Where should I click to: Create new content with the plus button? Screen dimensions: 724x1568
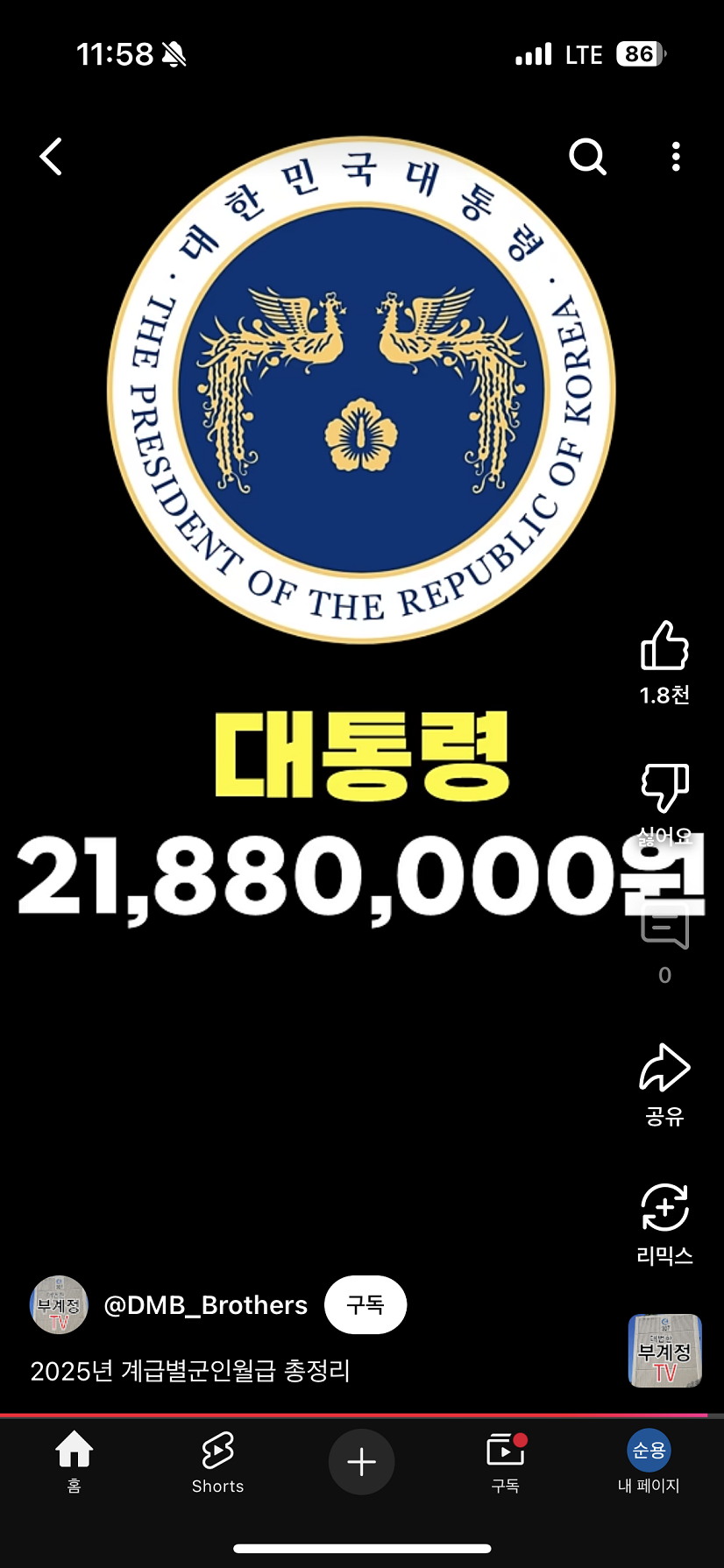pos(361,1461)
